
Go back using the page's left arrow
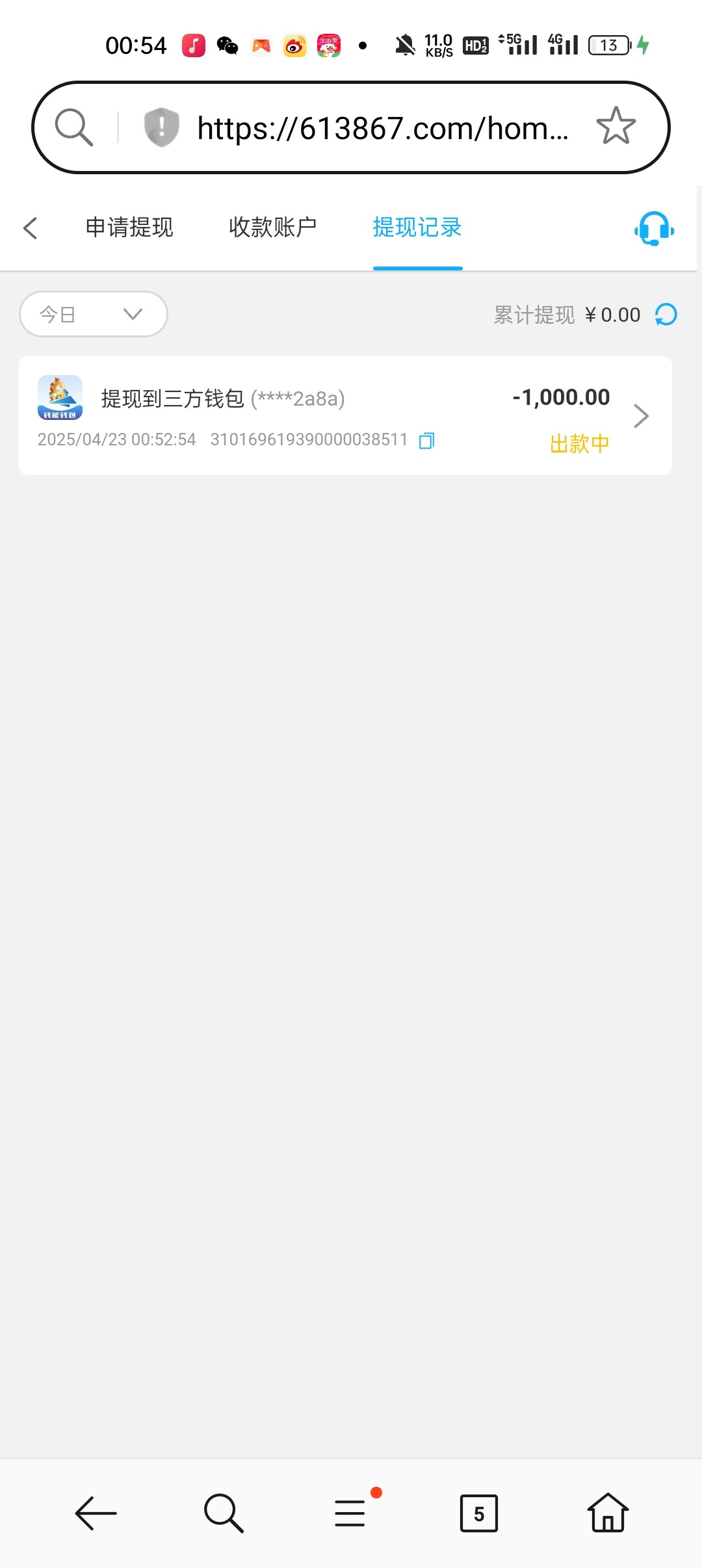(x=31, y=228)
